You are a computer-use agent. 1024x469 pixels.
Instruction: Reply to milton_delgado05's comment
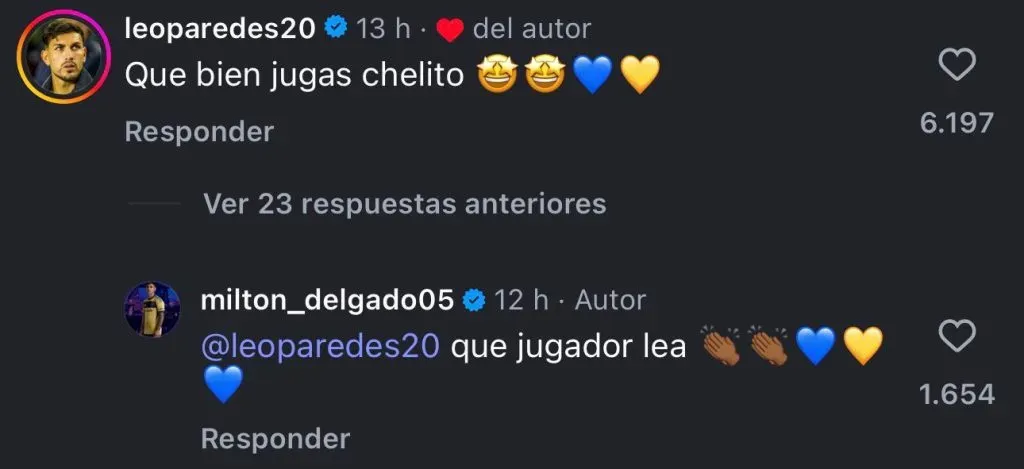275,438
